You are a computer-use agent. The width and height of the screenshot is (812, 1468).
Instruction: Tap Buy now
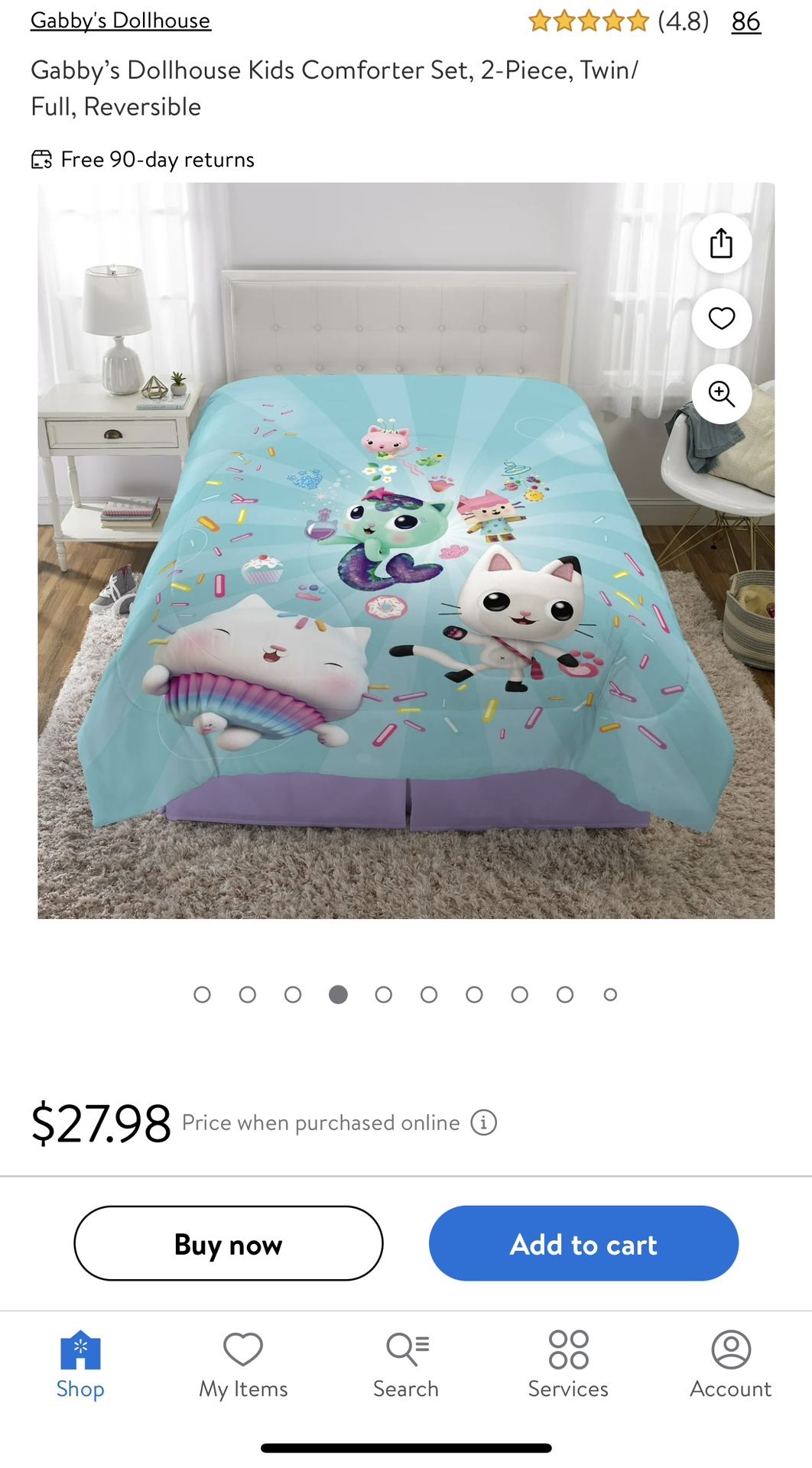pos(229,1243)
